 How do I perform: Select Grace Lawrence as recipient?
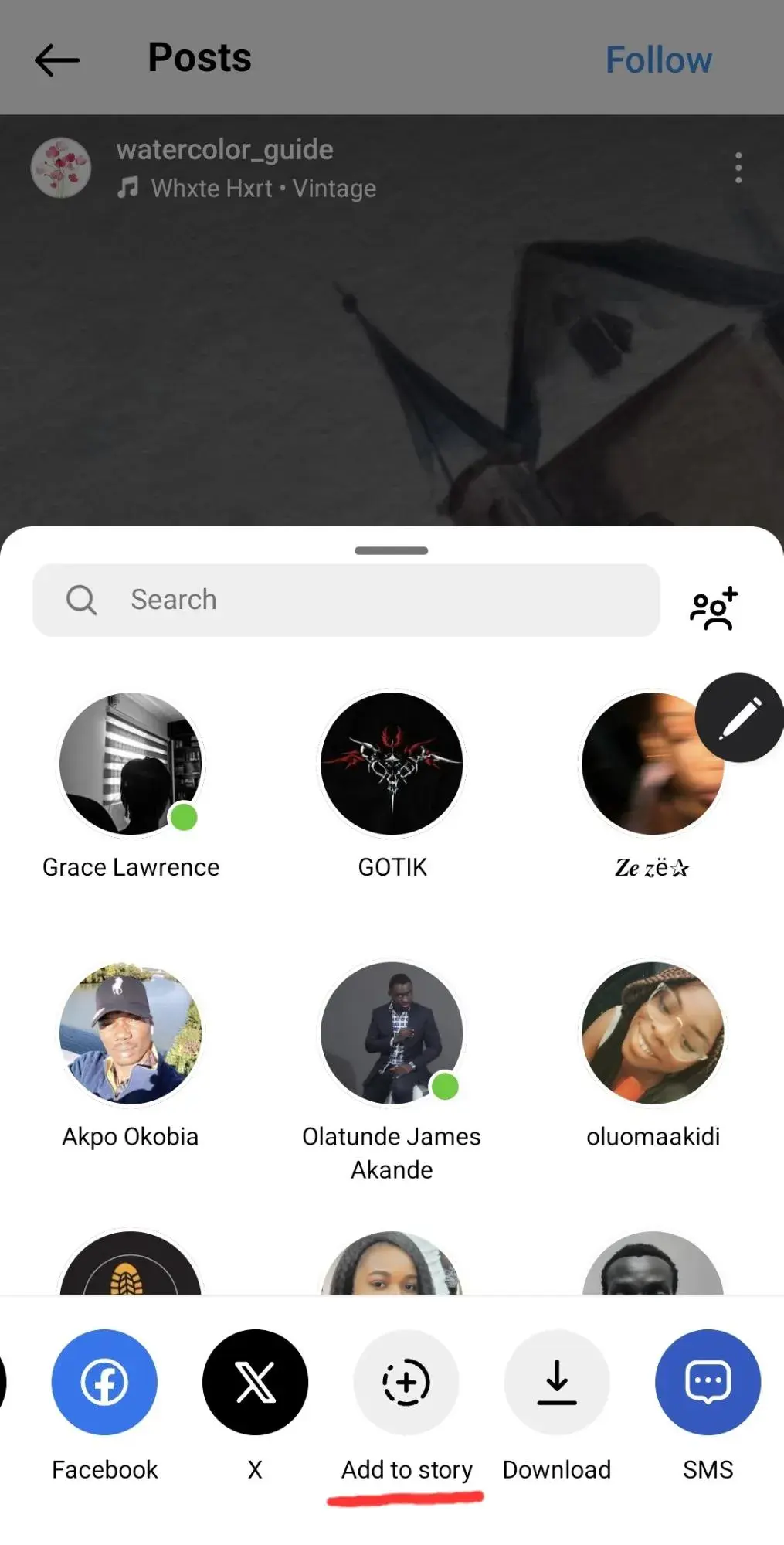pyautogui.click(x=131, y=764)
